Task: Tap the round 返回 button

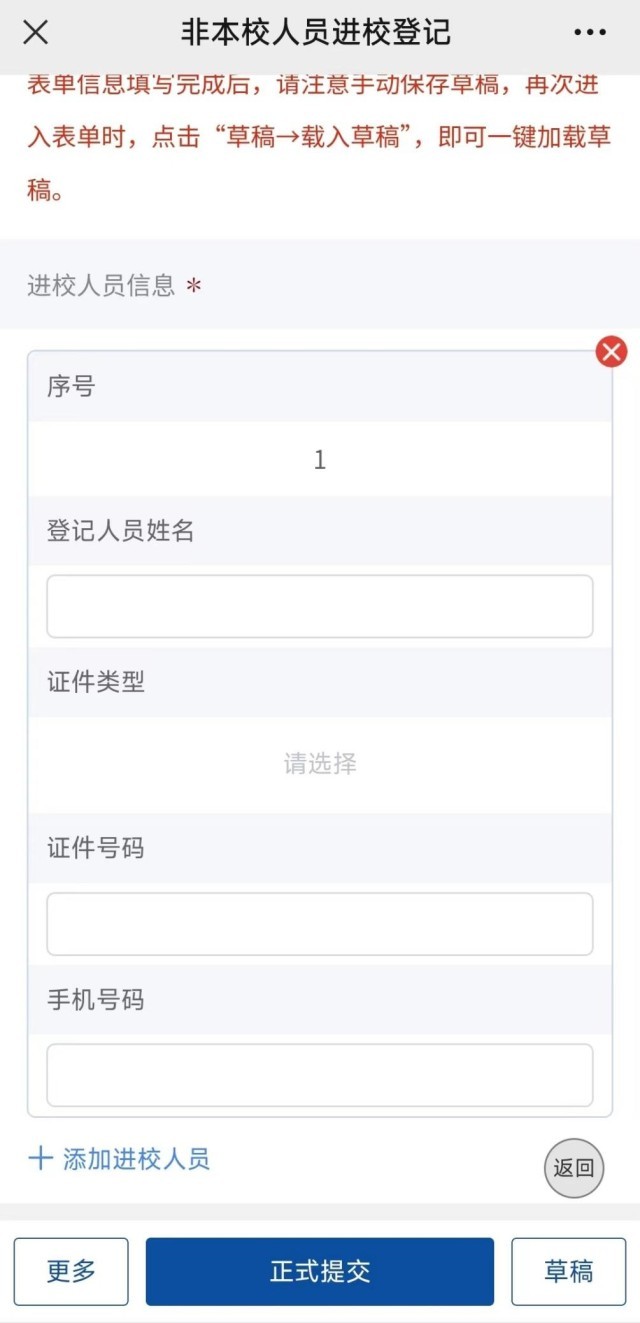Action: [x=574, y=1167]
